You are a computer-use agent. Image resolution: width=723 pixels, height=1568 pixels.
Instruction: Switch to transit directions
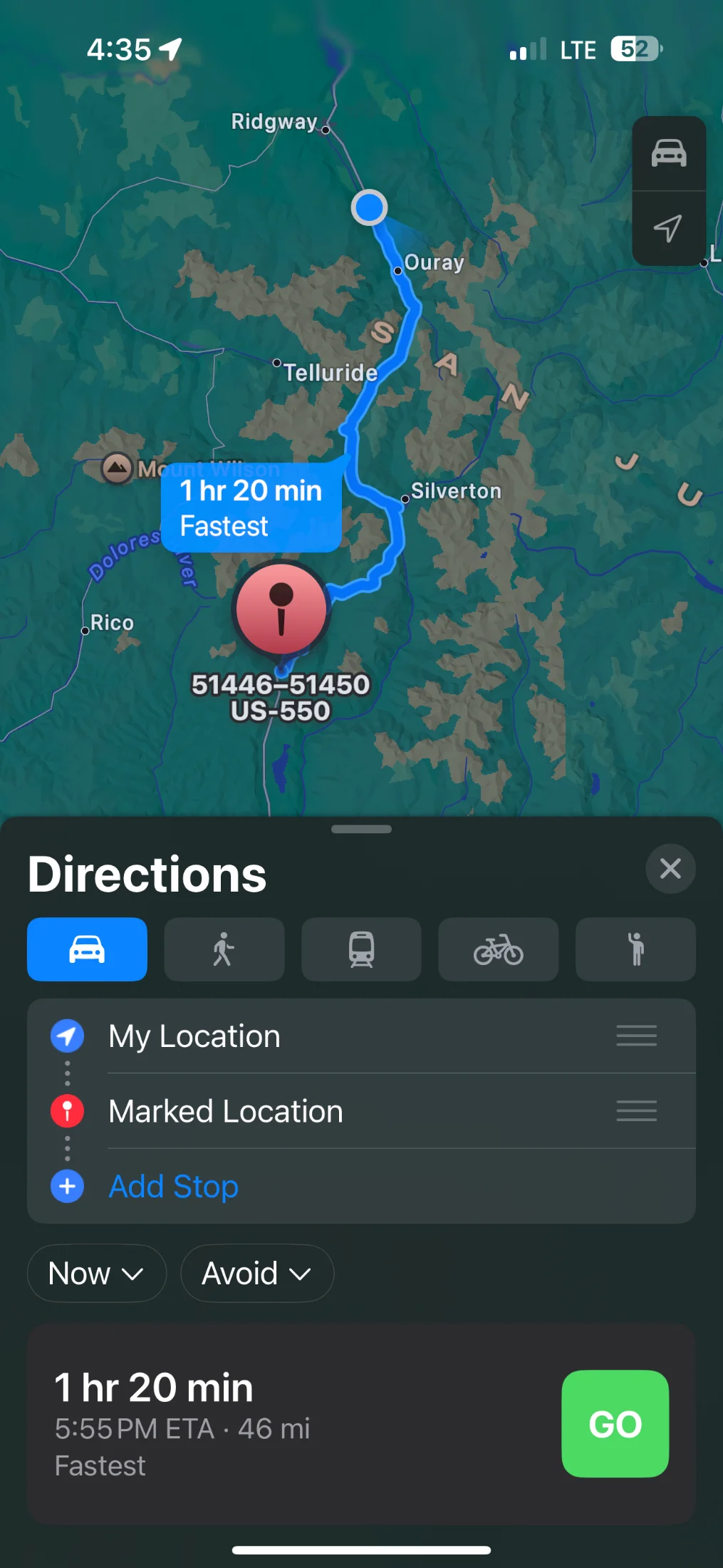[x=361, y=949]
